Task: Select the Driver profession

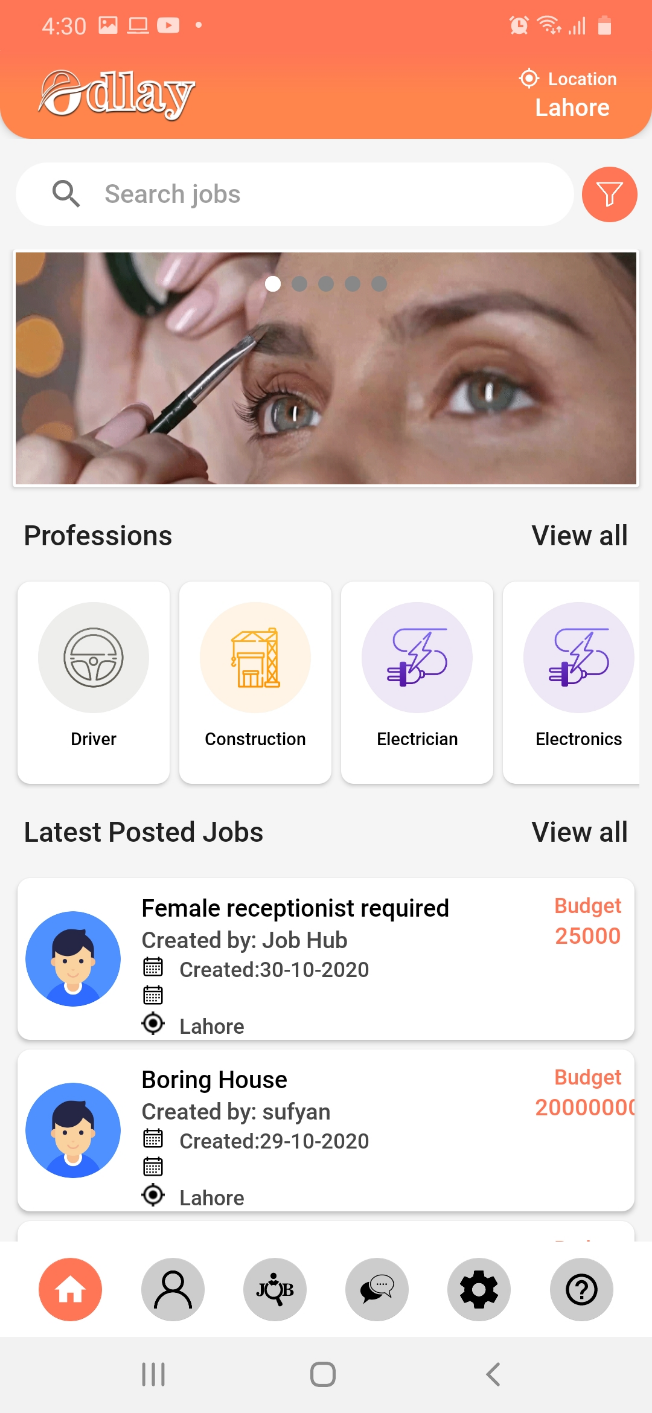Action: pos(94,682)
